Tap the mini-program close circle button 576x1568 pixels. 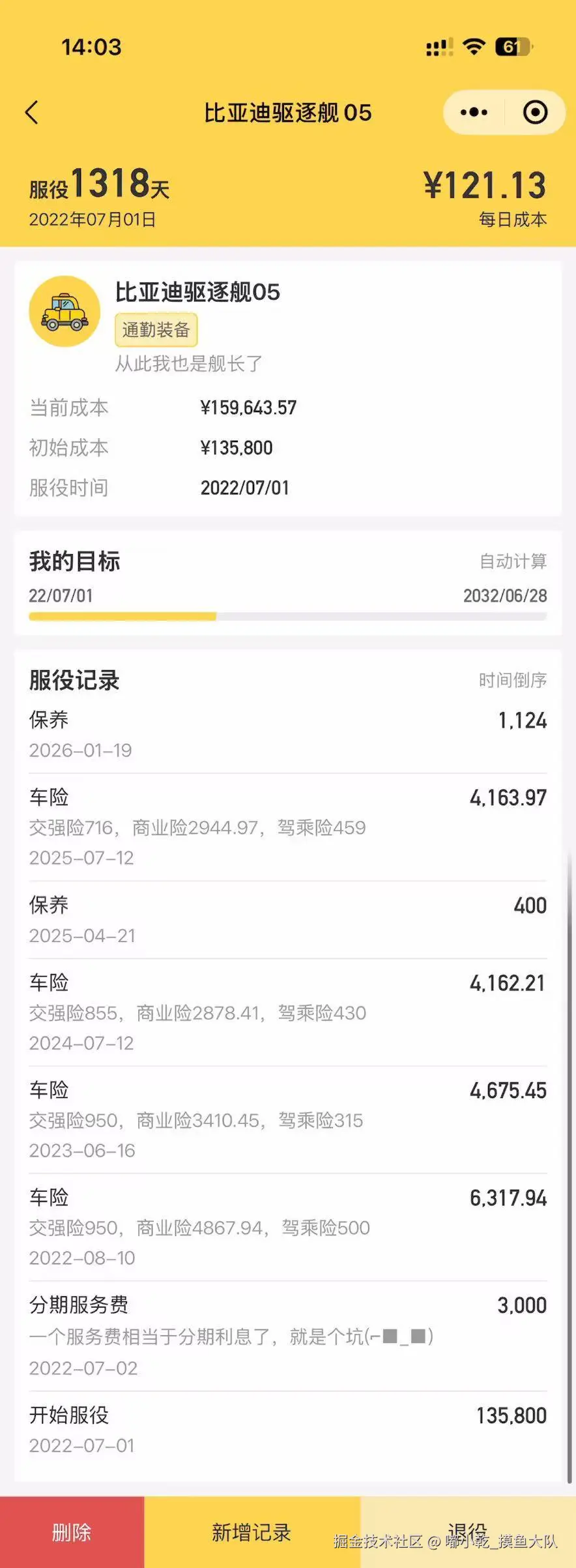point(533,112)
